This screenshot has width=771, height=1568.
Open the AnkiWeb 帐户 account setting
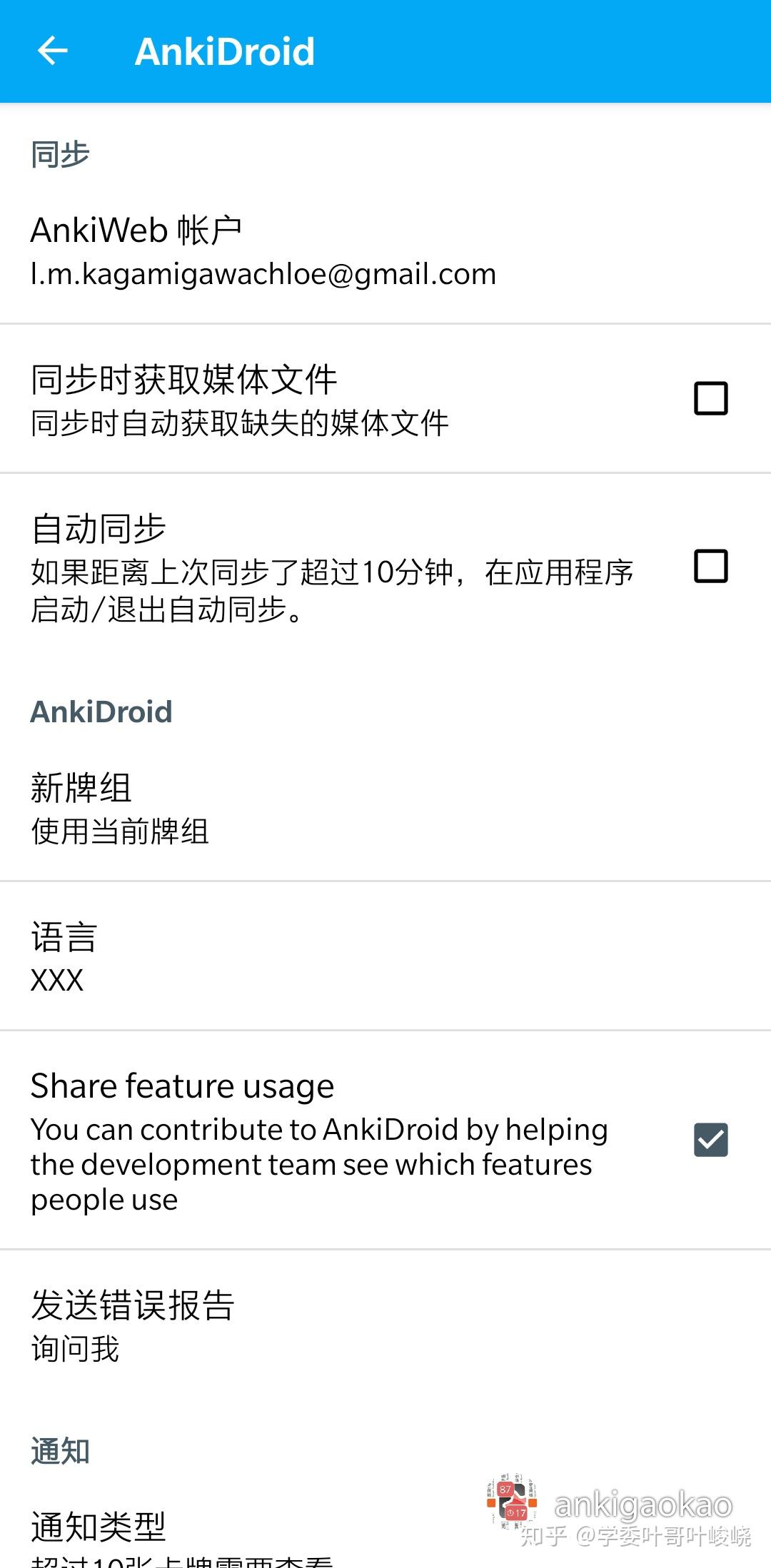263,251
